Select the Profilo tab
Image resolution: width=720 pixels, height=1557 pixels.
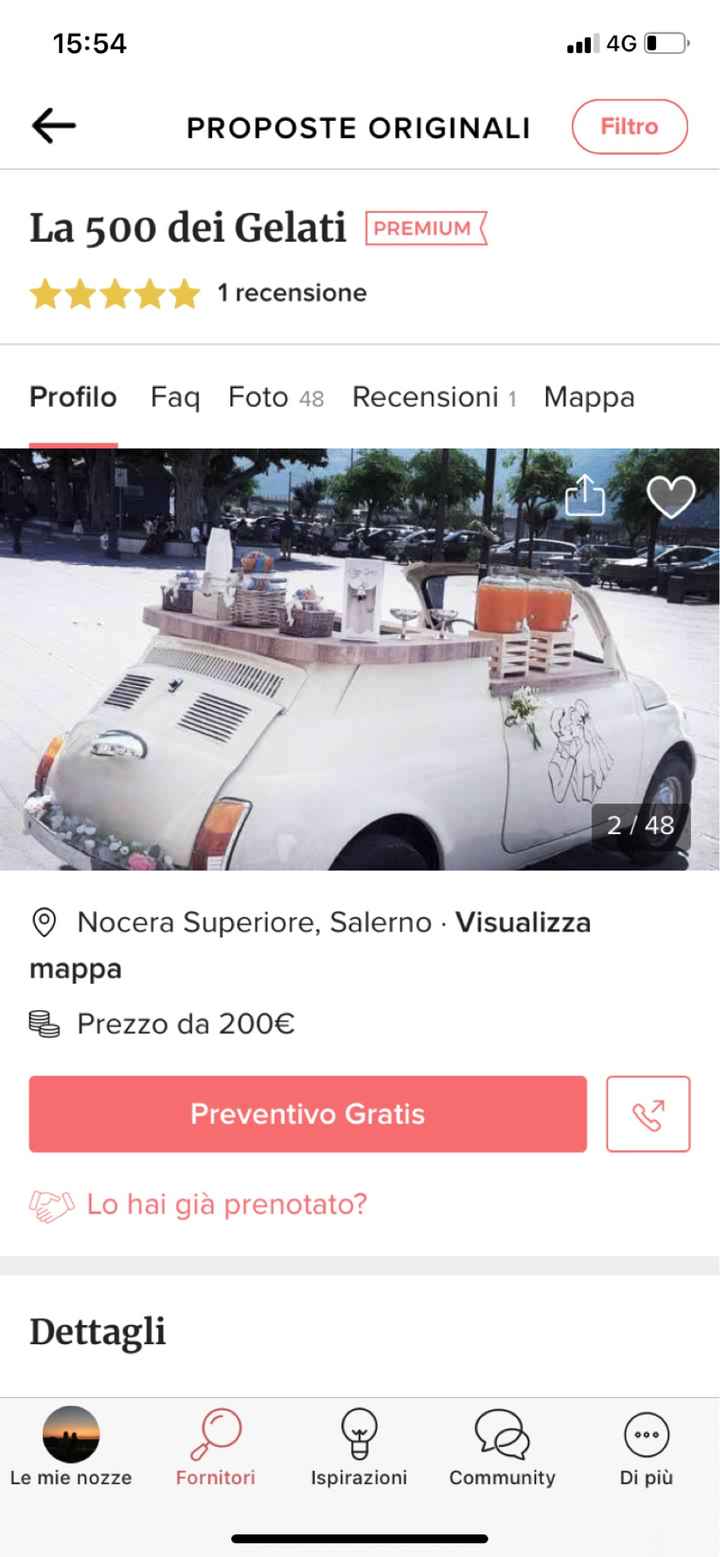tap(73, 397)
